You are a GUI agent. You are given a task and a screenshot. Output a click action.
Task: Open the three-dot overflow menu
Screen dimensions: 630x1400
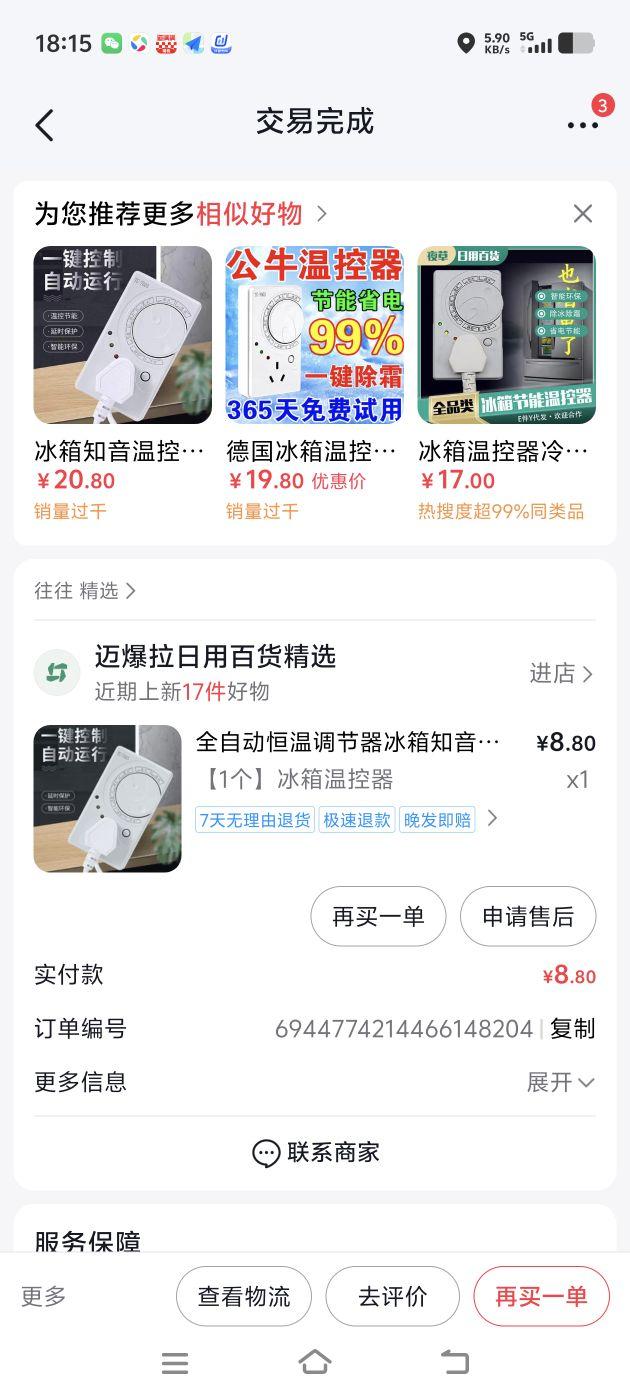pos(582,125)
